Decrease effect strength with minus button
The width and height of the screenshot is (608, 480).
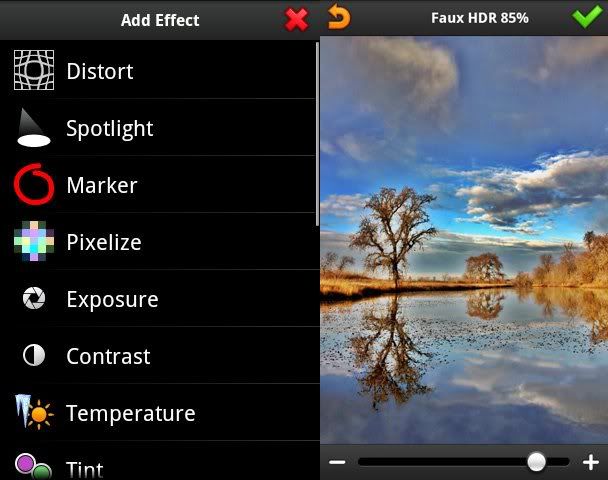pyautogui.click(x=338, y=462)
